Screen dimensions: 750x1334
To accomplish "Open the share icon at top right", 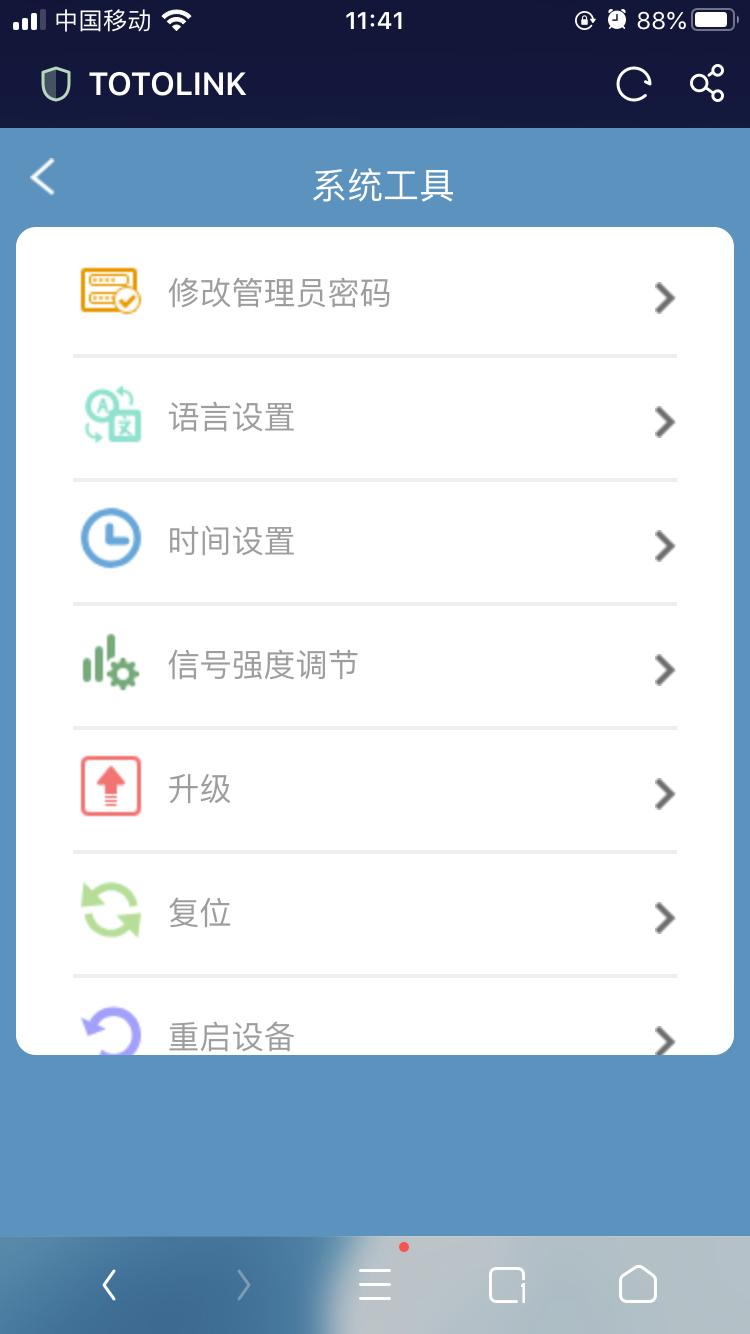I will [x=707, y=84].
